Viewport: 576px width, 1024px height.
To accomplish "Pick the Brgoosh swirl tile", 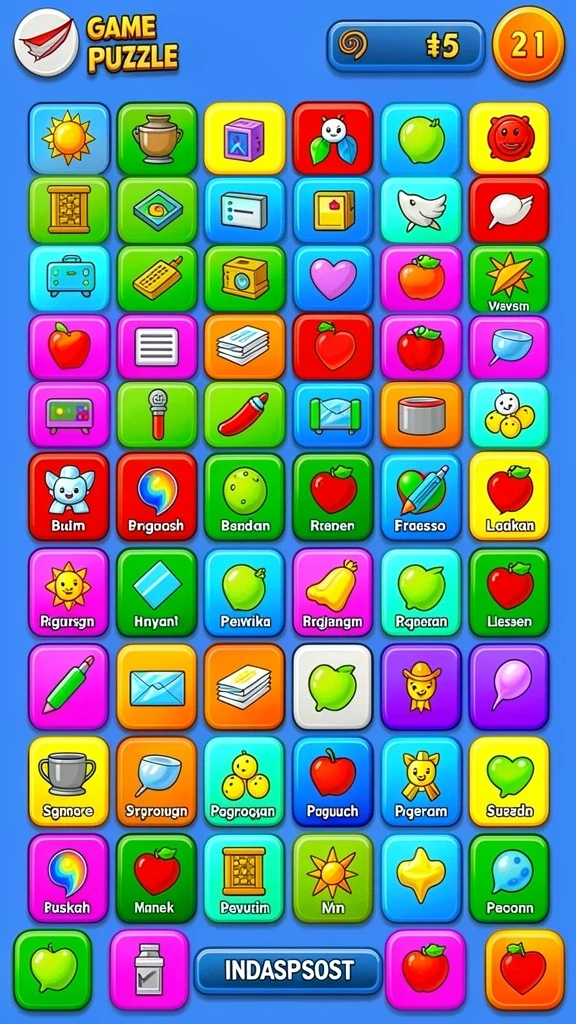I will [x=157, y=497].
